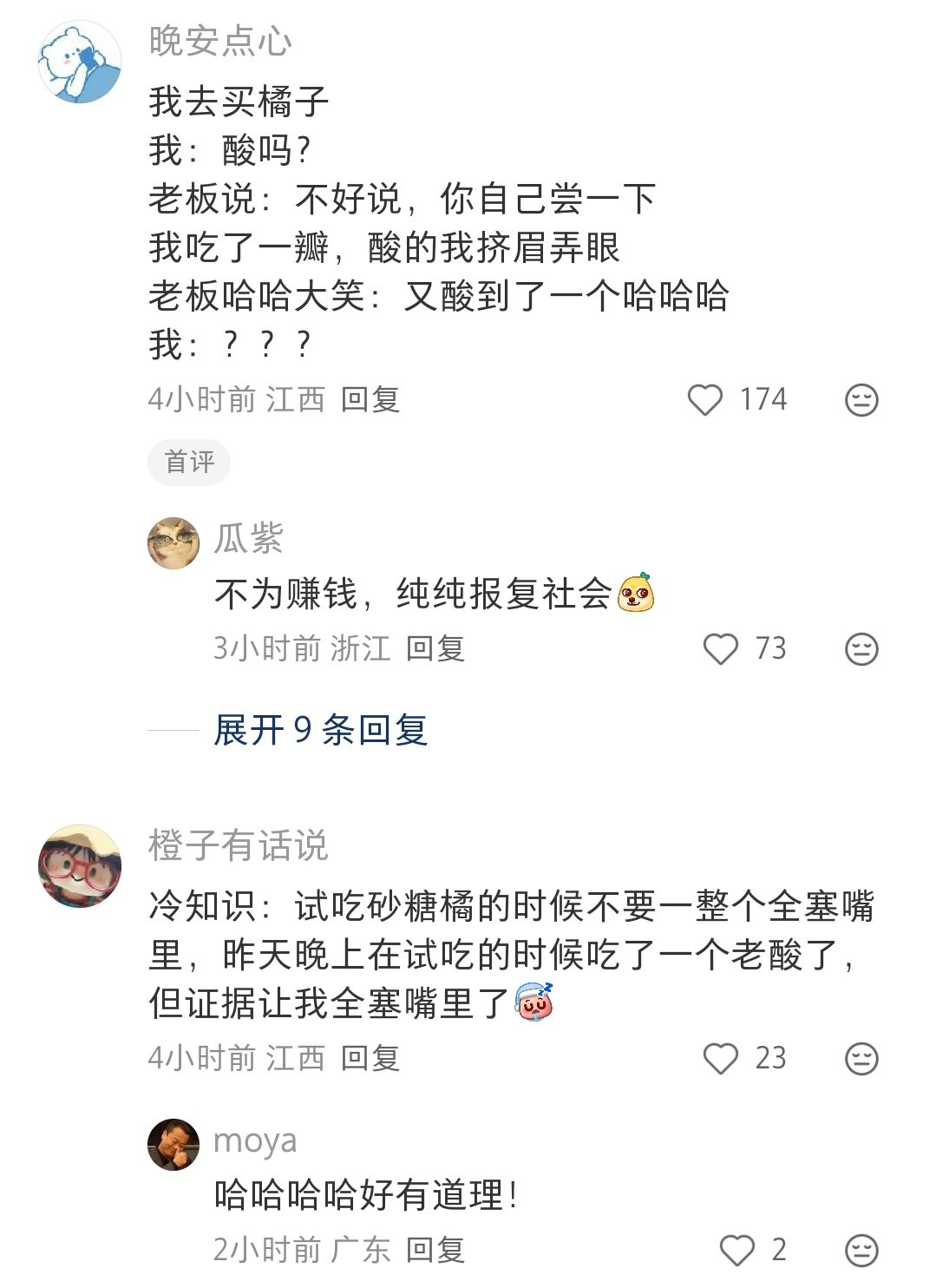The image size is (936, 1288).
Task: Dislike 晚安点心's comment
Action: (861, 400)
